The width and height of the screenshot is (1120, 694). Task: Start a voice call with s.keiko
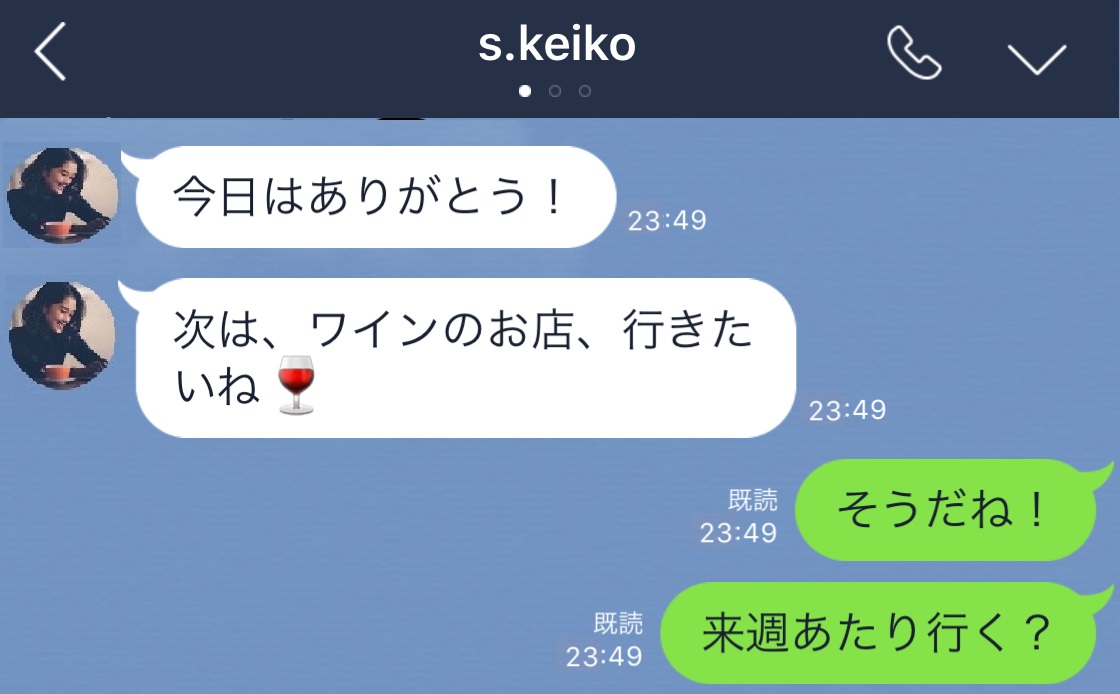(x=914, y=53)
